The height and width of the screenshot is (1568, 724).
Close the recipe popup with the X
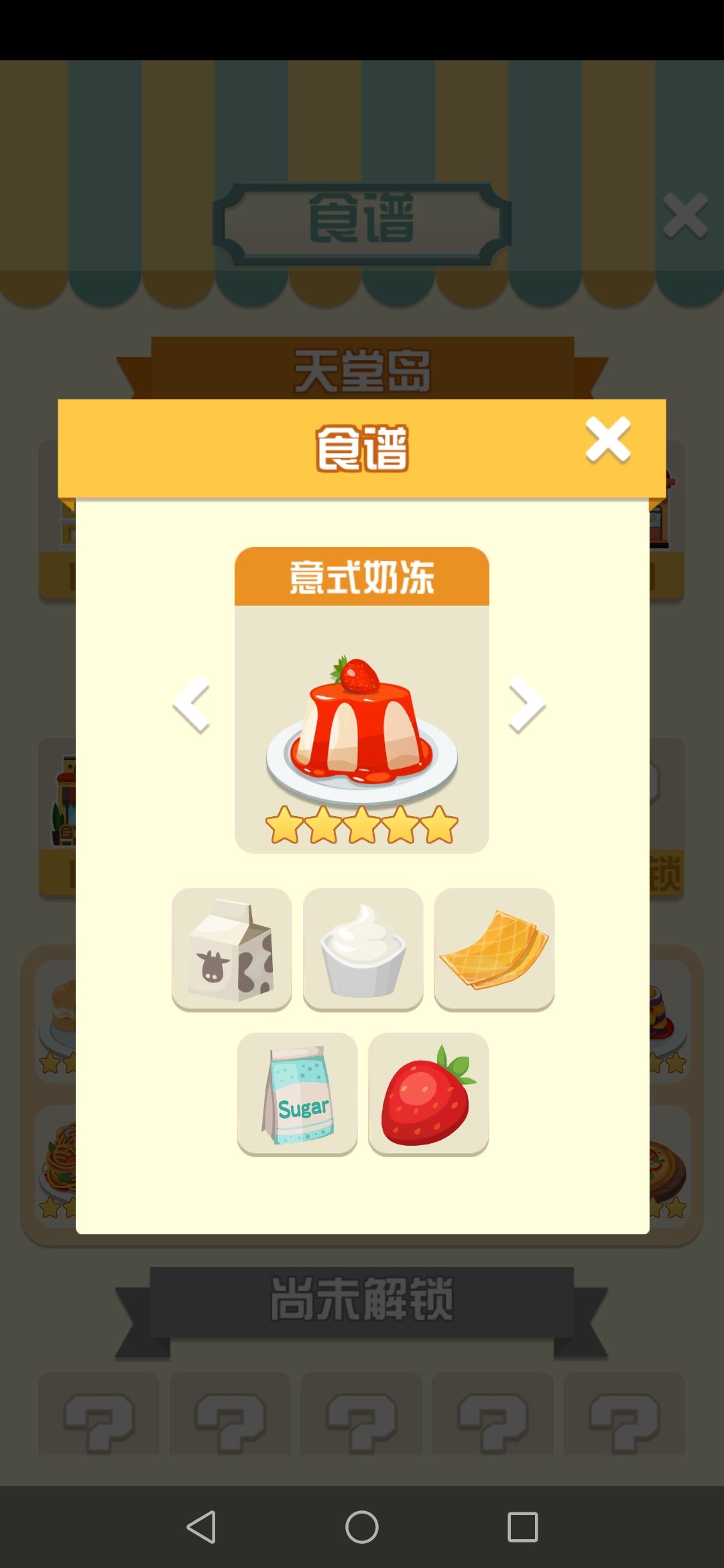(x=607, y=440)
